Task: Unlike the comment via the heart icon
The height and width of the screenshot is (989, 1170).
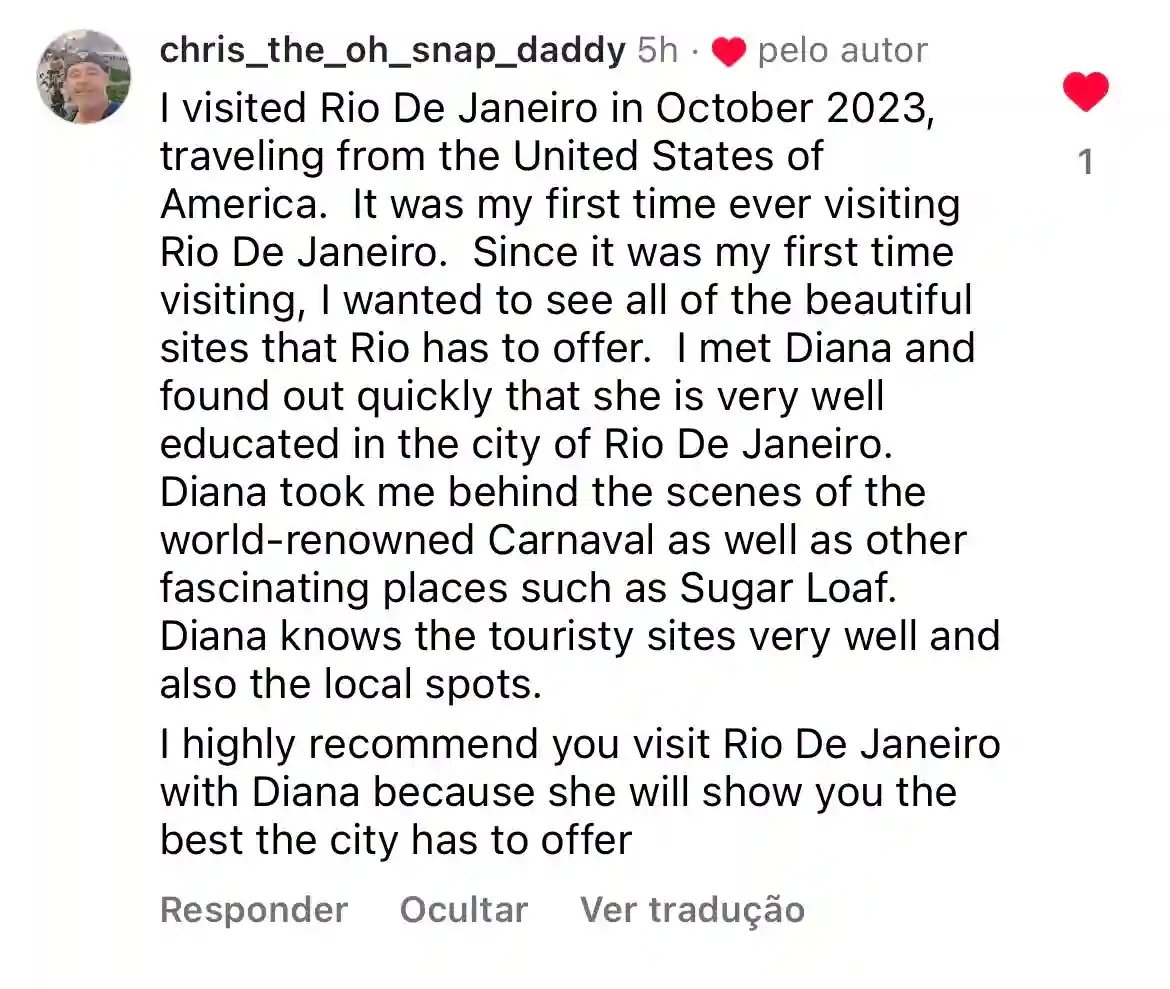Action: [x=1085, y=92]
